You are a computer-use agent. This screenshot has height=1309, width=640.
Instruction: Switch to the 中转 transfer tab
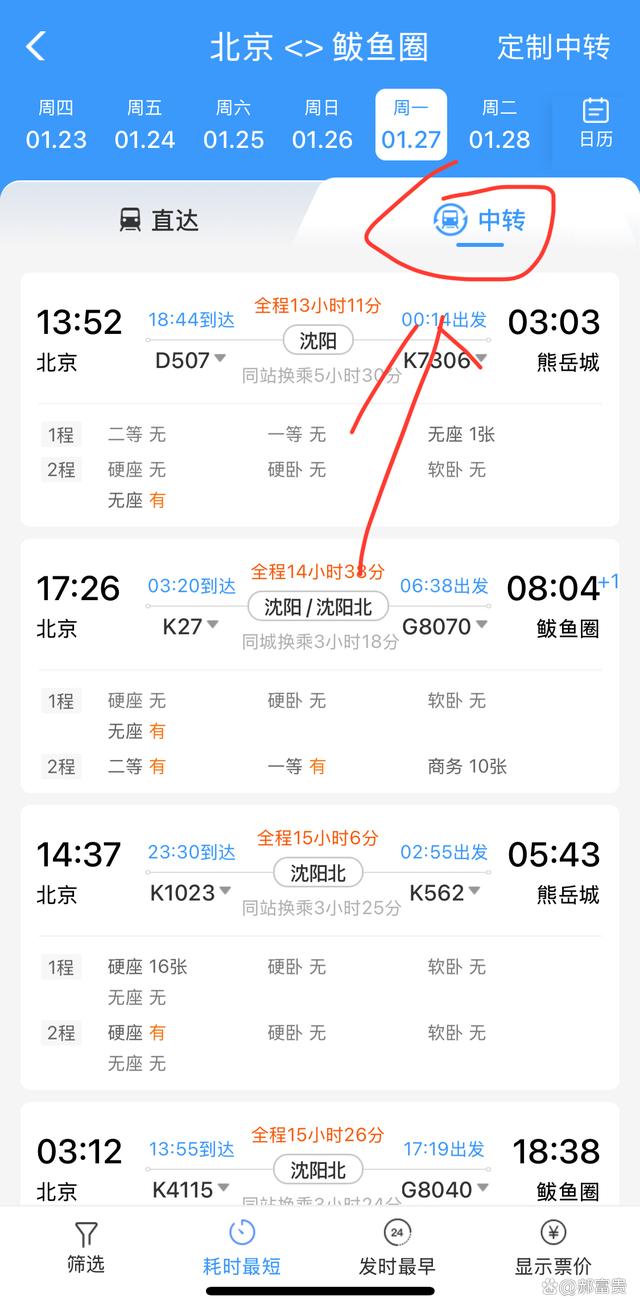(x=479, y=220)
